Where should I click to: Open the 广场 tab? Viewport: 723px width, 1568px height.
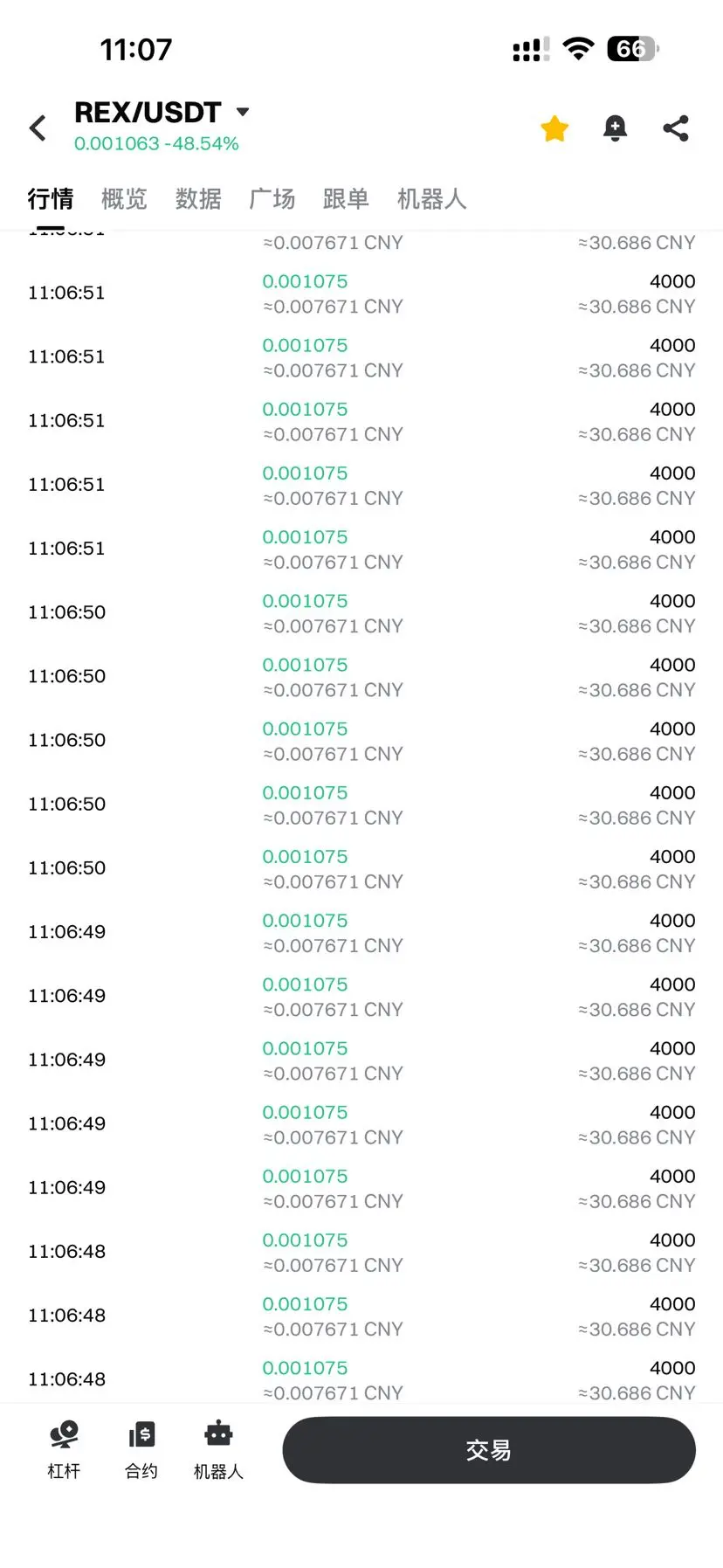pos(272,199)
